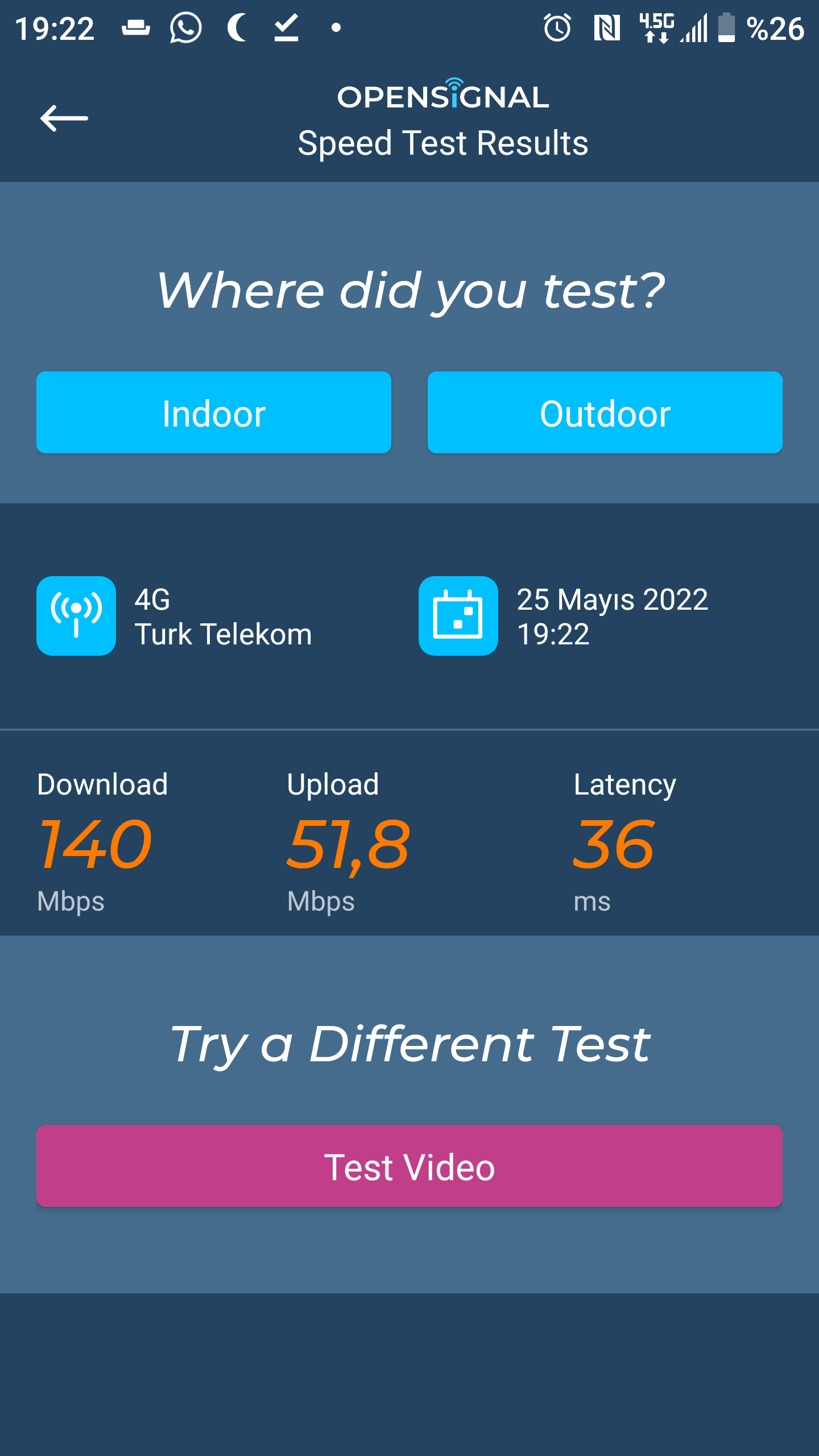Start the Test Video option
Viewport: 819px width, 1456px height.
pyautogui.click(x=409, y=1166)
